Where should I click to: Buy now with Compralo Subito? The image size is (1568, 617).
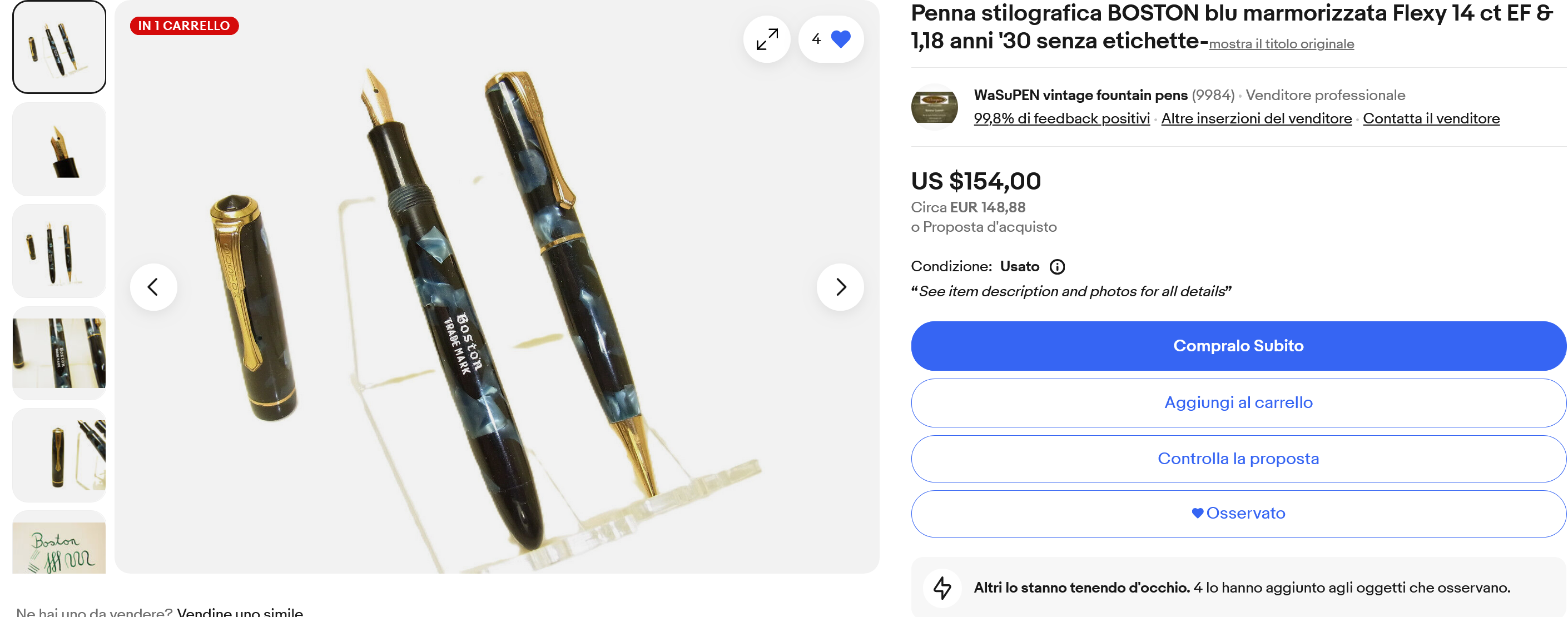pos(1238,346)
